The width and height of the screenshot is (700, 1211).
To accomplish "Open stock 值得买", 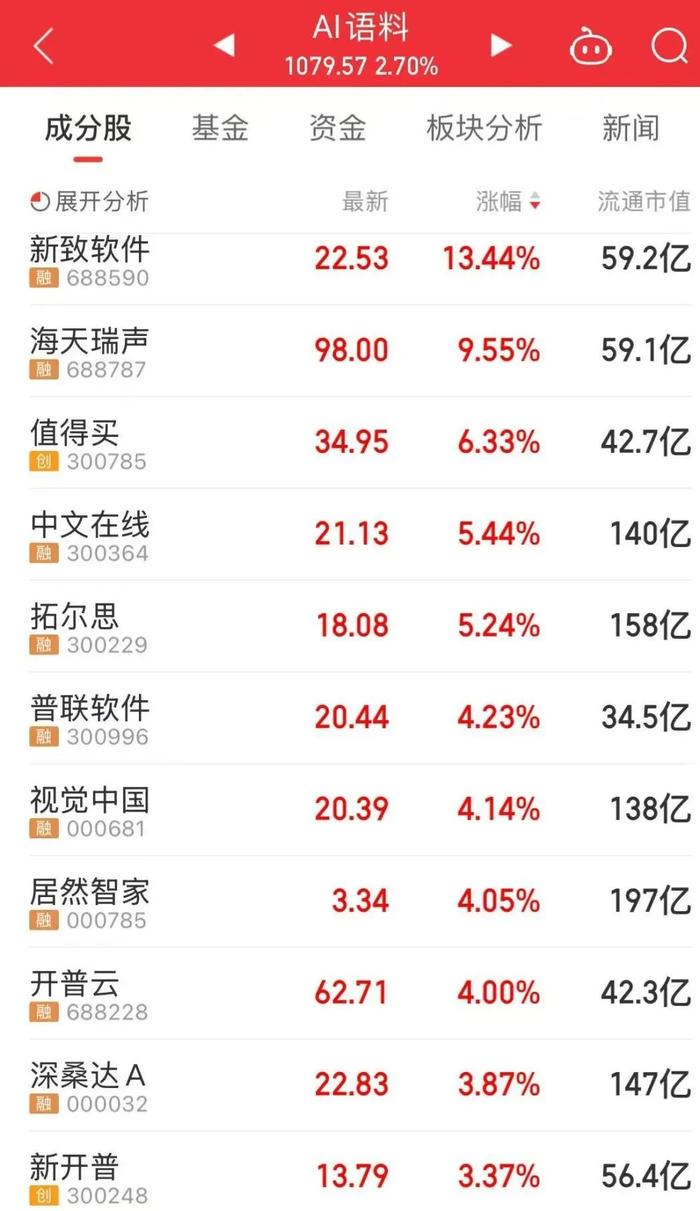I will click(x=350, y=443).
